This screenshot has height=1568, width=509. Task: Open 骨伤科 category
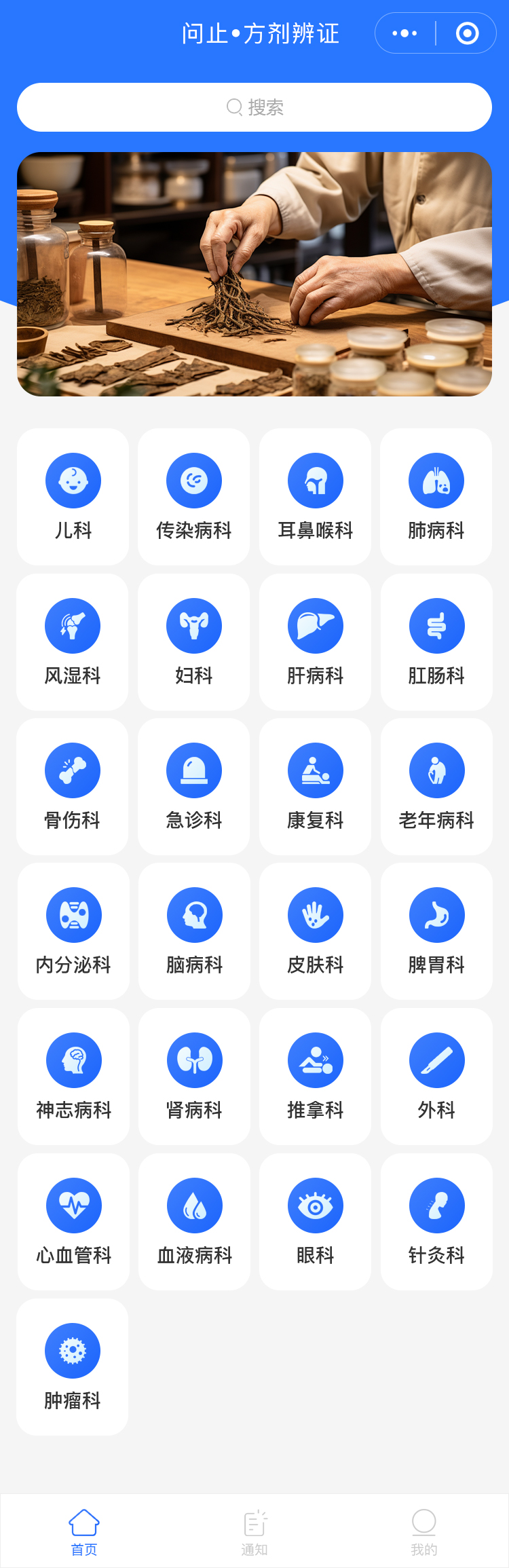pyautogui.click(x=73, y=787)
